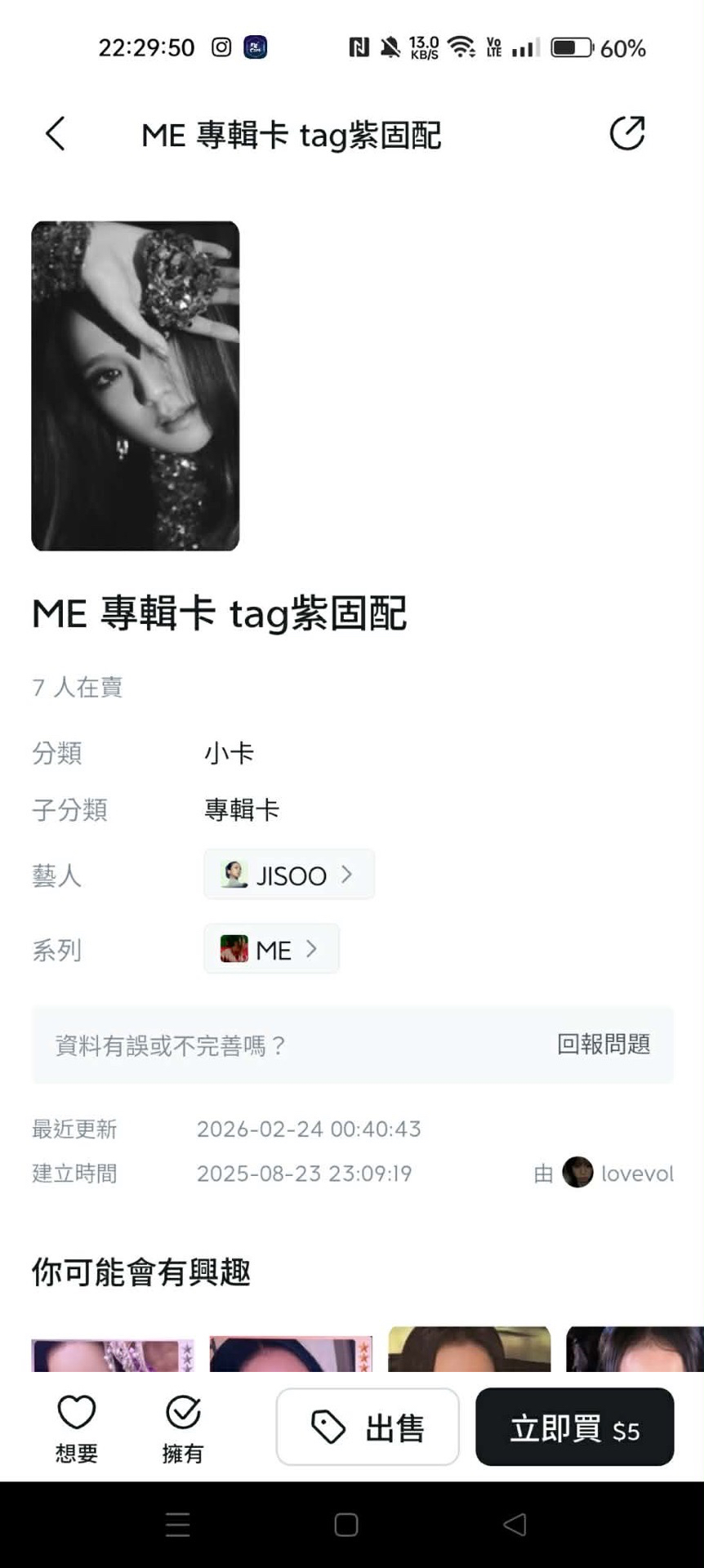Tap the share icon at top right
Image resolution: width=704 pixels, height=1568 pixels.
(x=627, y=131)
